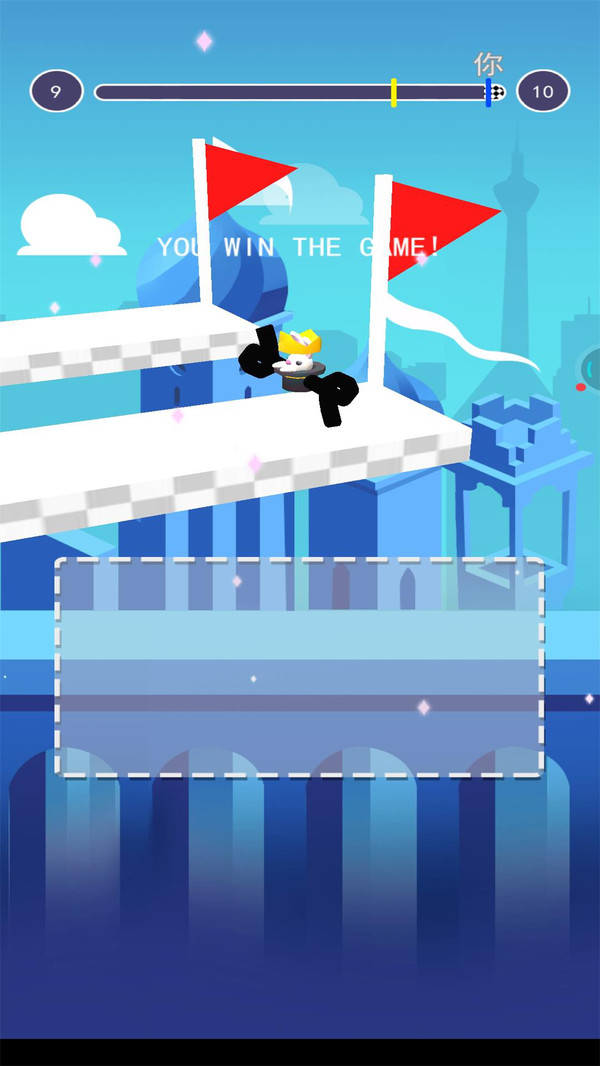600x1066 pixels.
Task: Tap inside the dashed drawing panel
Action: [x=299, y=667]
